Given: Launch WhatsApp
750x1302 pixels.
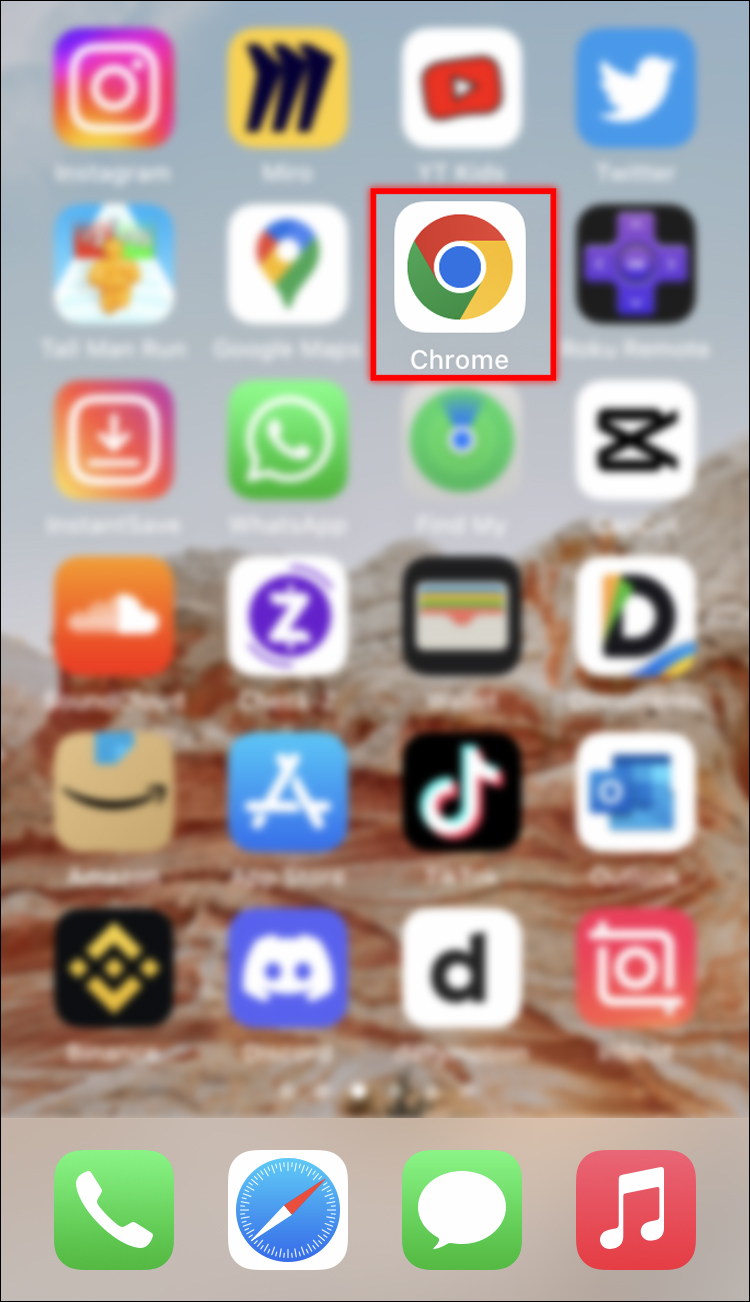Looking at the screenshot, I should pyautogui.click(x=288, y=440).
